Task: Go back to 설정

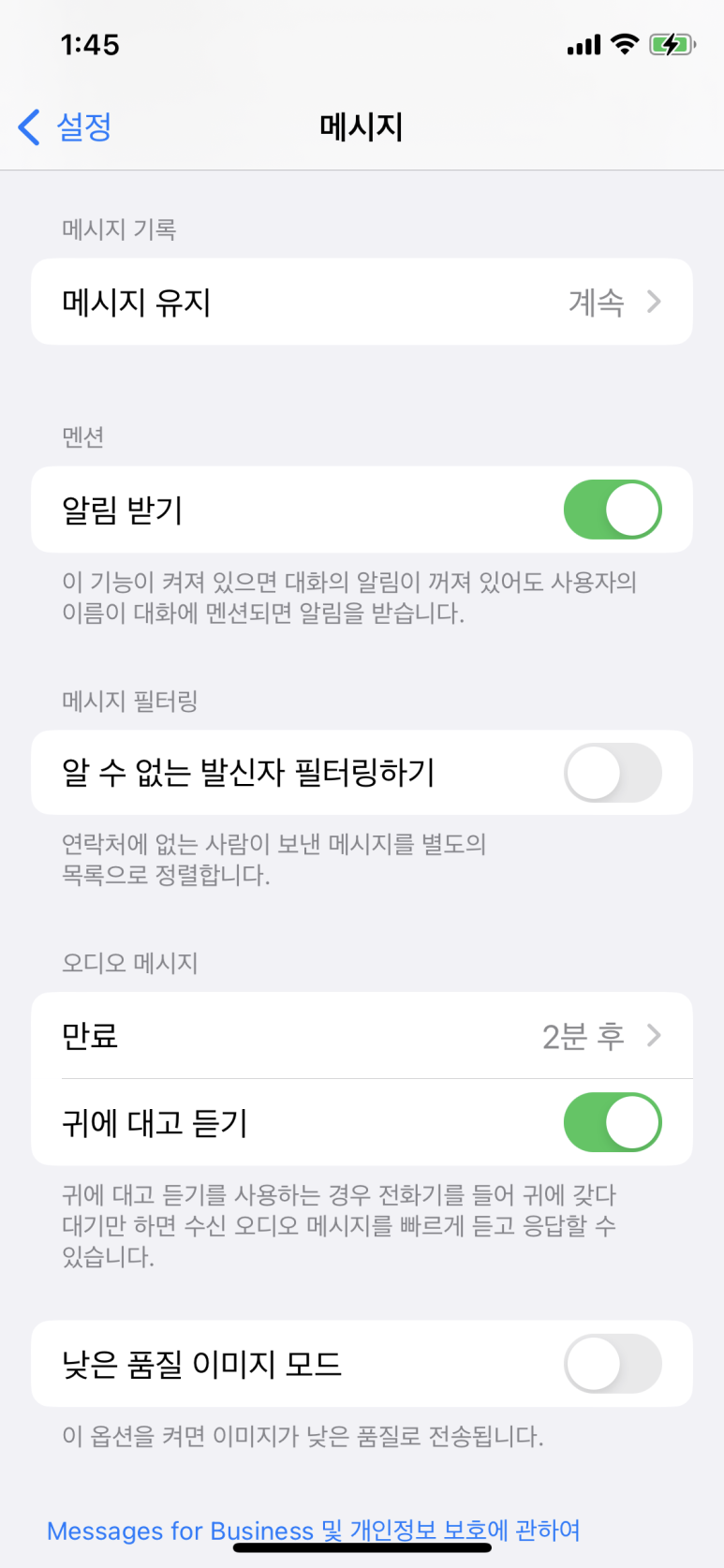Action: point(66,126)
